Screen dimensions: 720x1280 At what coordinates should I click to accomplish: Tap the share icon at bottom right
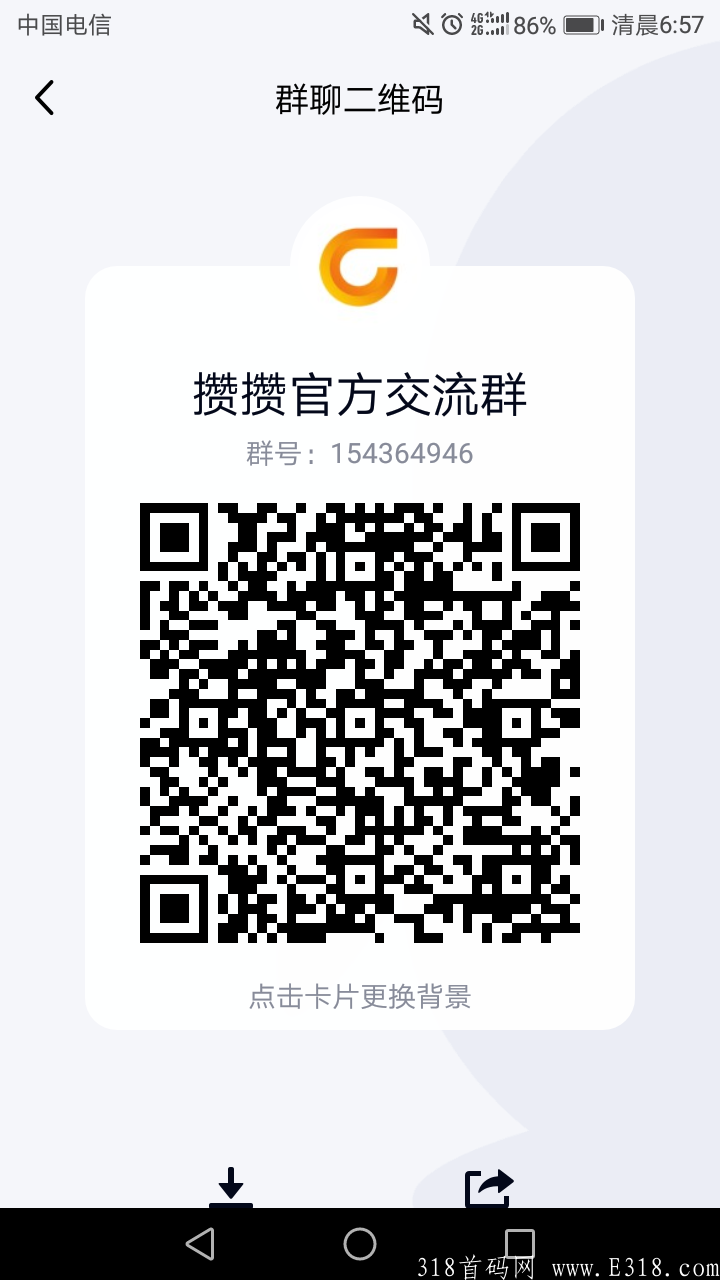488,1185
